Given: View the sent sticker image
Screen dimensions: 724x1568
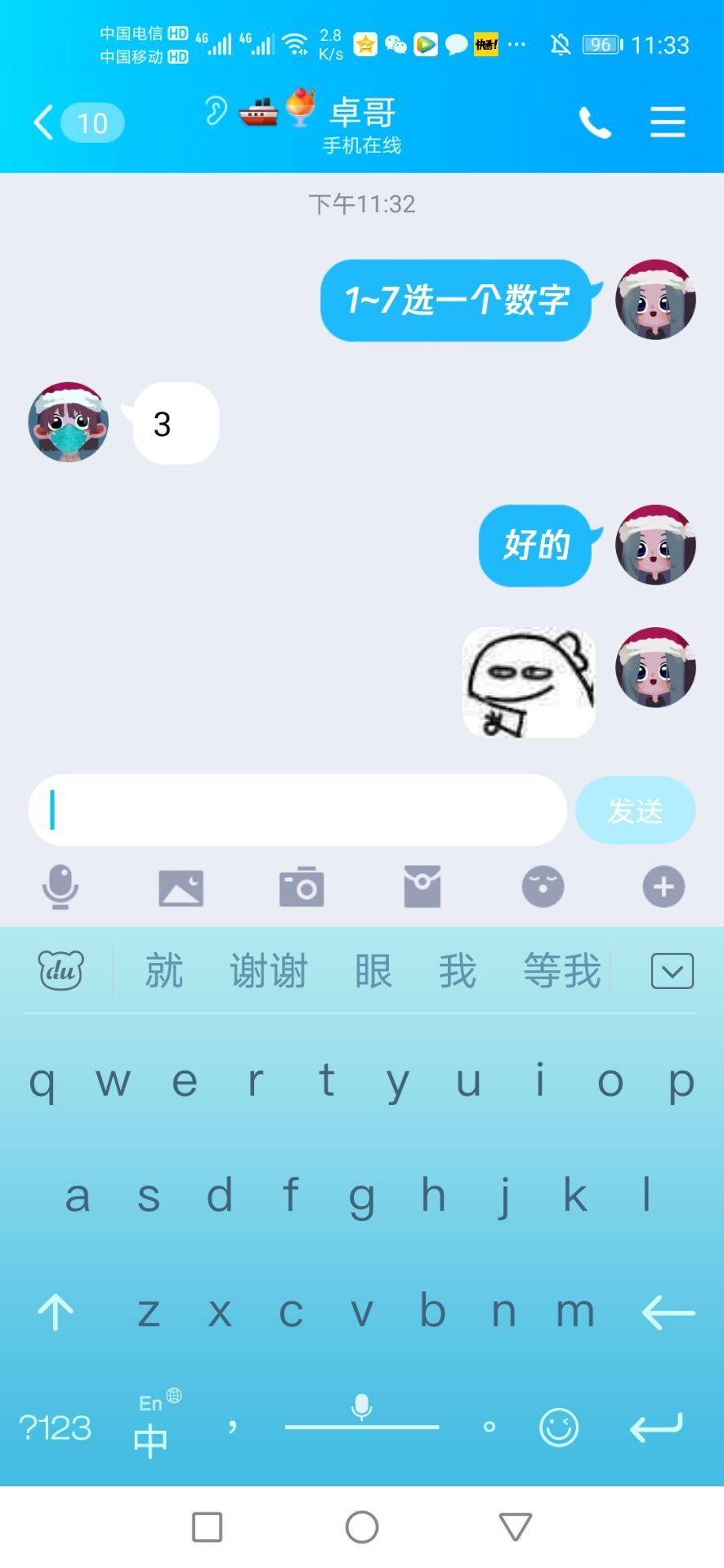Looking at the screenshot, I should (x=529, y=683).
